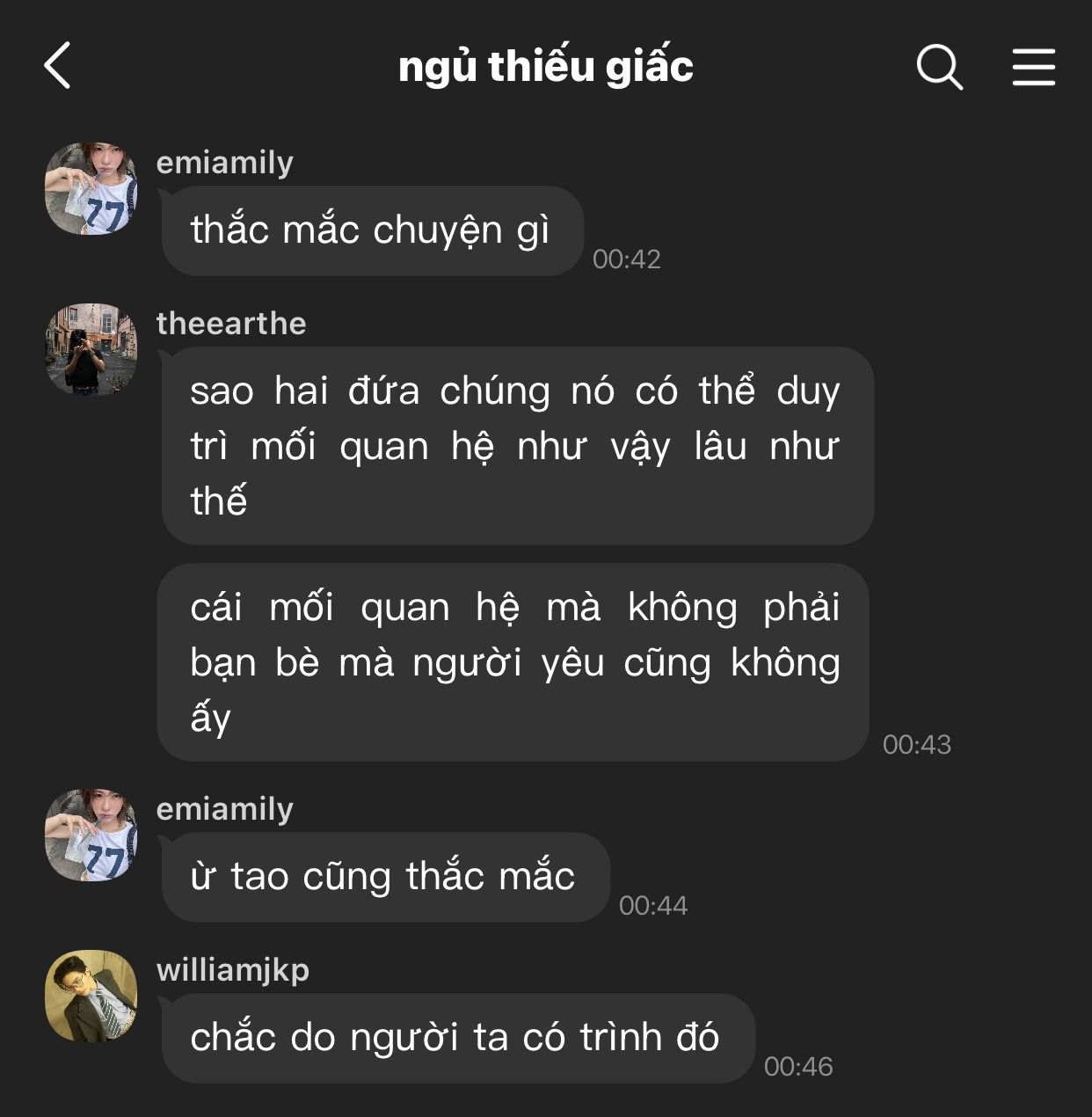Open emiamily's avatar beside 'ừ tao cũng thắc mắc'
Viewport: 1092px width, 1117px height.
(91, 835)
